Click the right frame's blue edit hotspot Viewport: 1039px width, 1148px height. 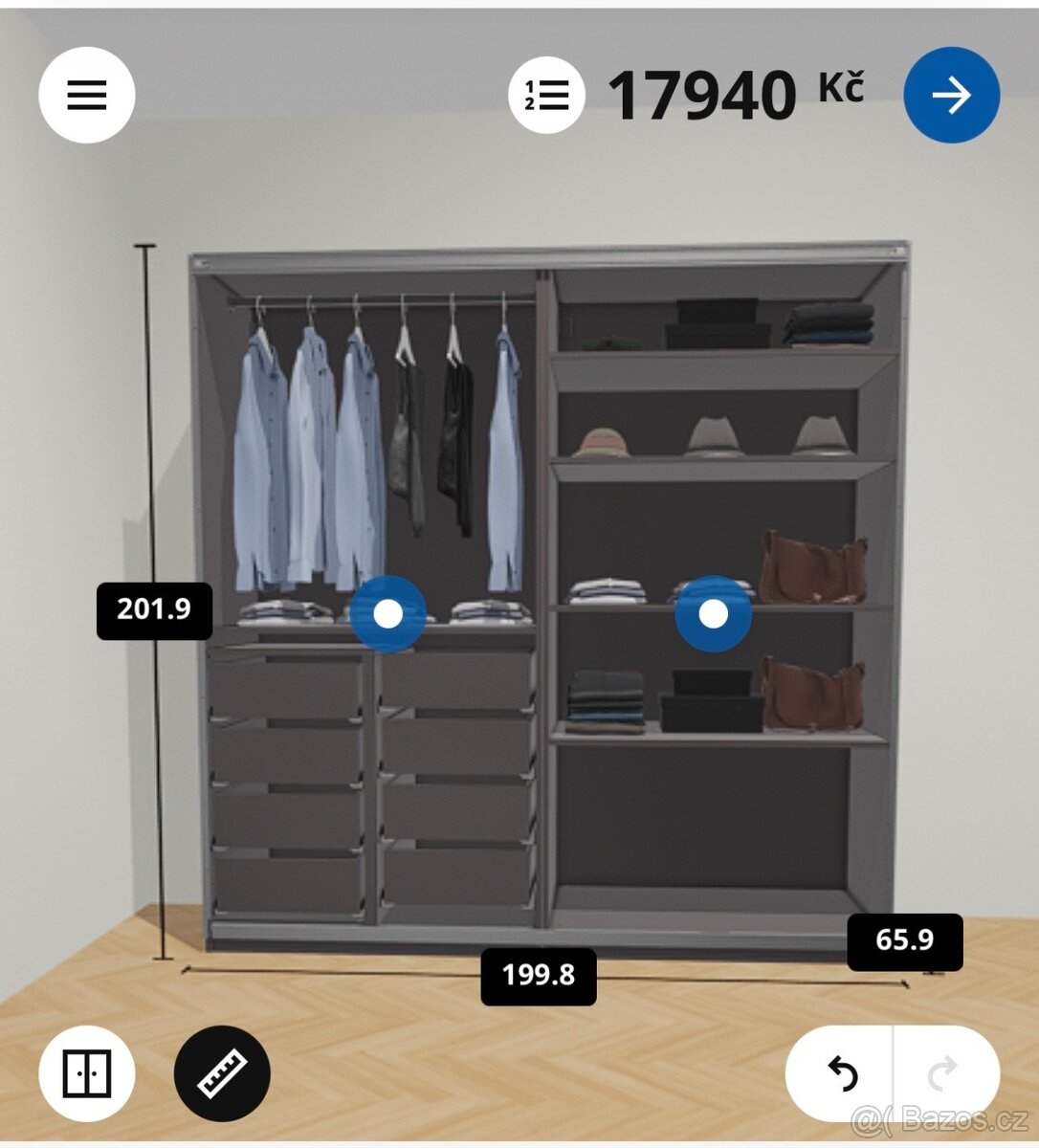tap(713, 615)
